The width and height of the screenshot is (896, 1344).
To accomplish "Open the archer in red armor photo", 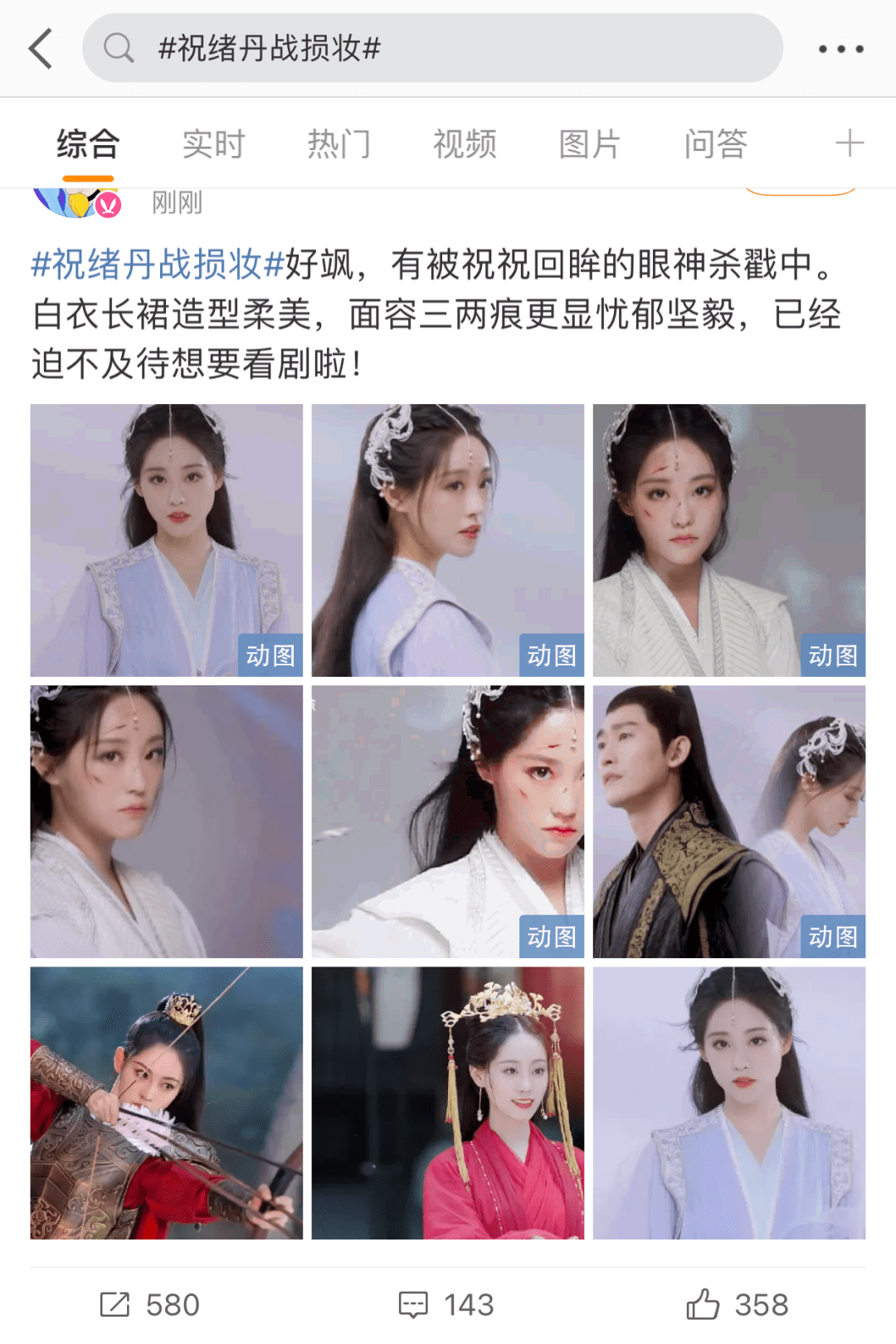I will pos(166,1103).
